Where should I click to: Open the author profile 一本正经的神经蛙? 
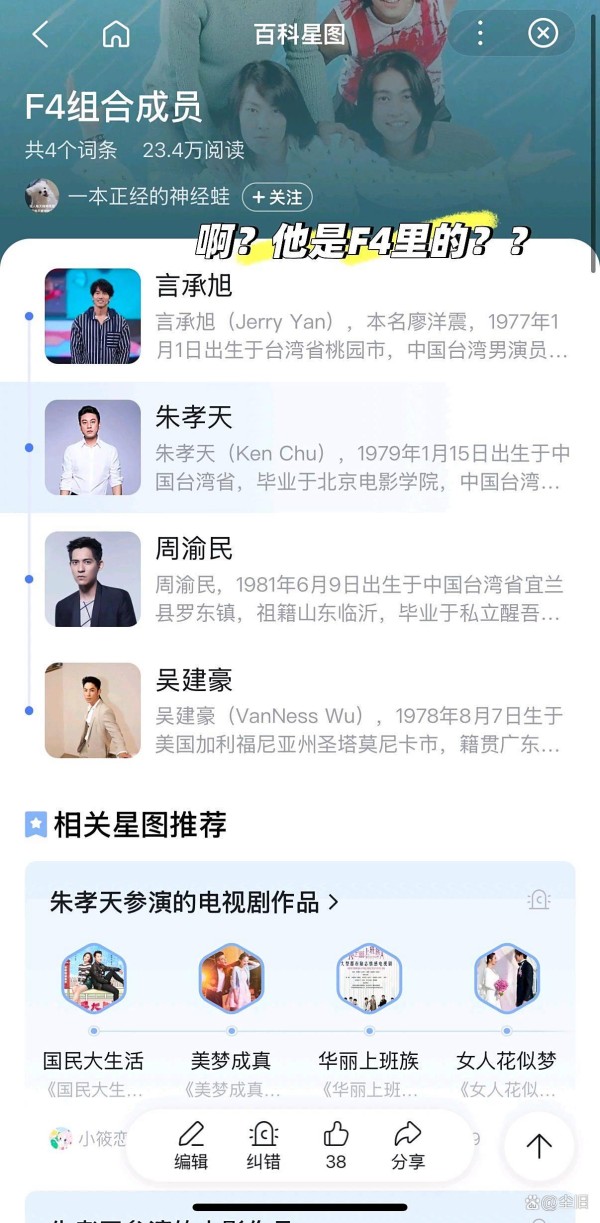[148, 197]
